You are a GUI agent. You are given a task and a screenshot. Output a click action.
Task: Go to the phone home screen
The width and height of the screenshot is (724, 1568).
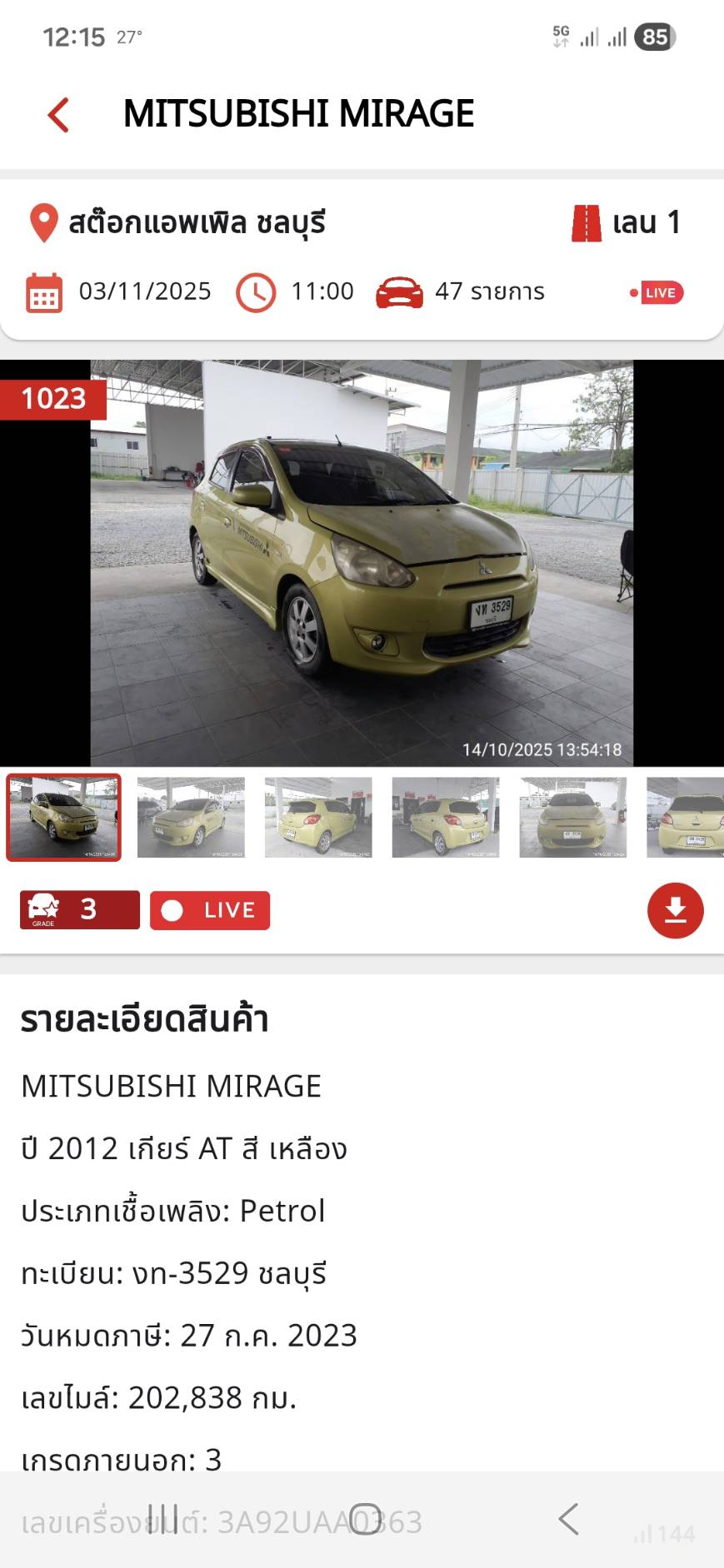click(364, 1519)
